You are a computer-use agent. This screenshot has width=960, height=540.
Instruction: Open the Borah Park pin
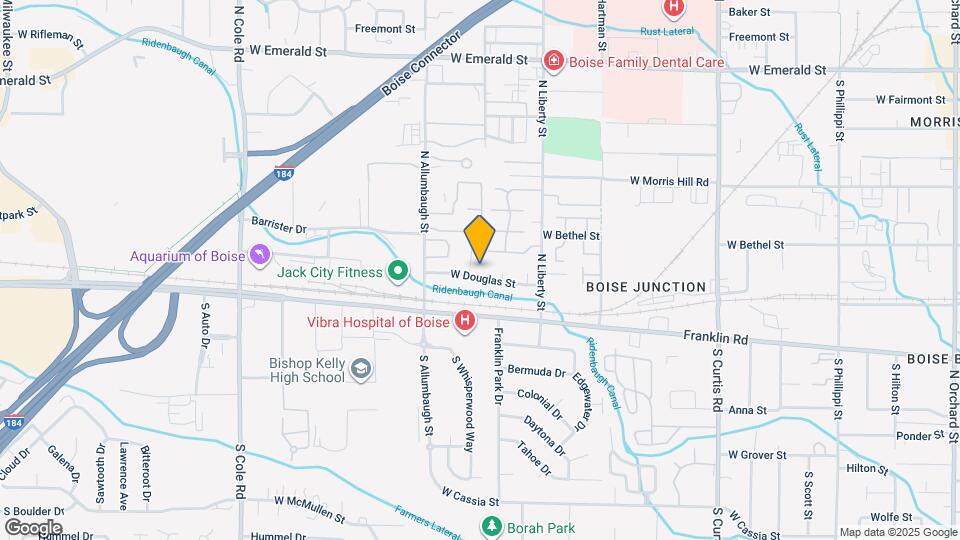[x=491, y=525]
